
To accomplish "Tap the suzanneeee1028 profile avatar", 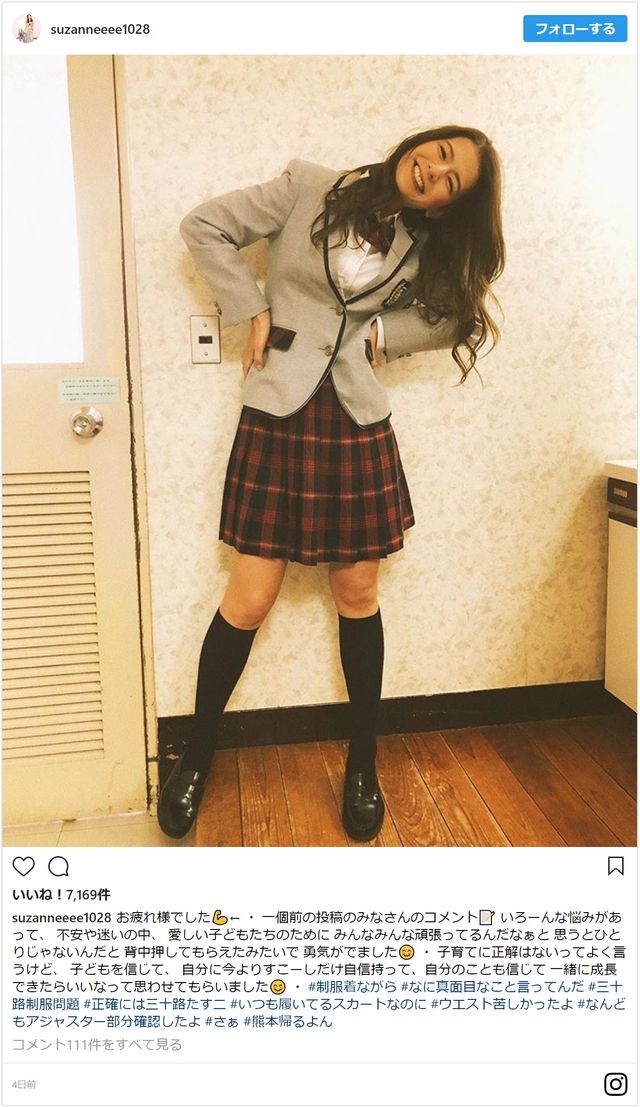I will point(25,29).
